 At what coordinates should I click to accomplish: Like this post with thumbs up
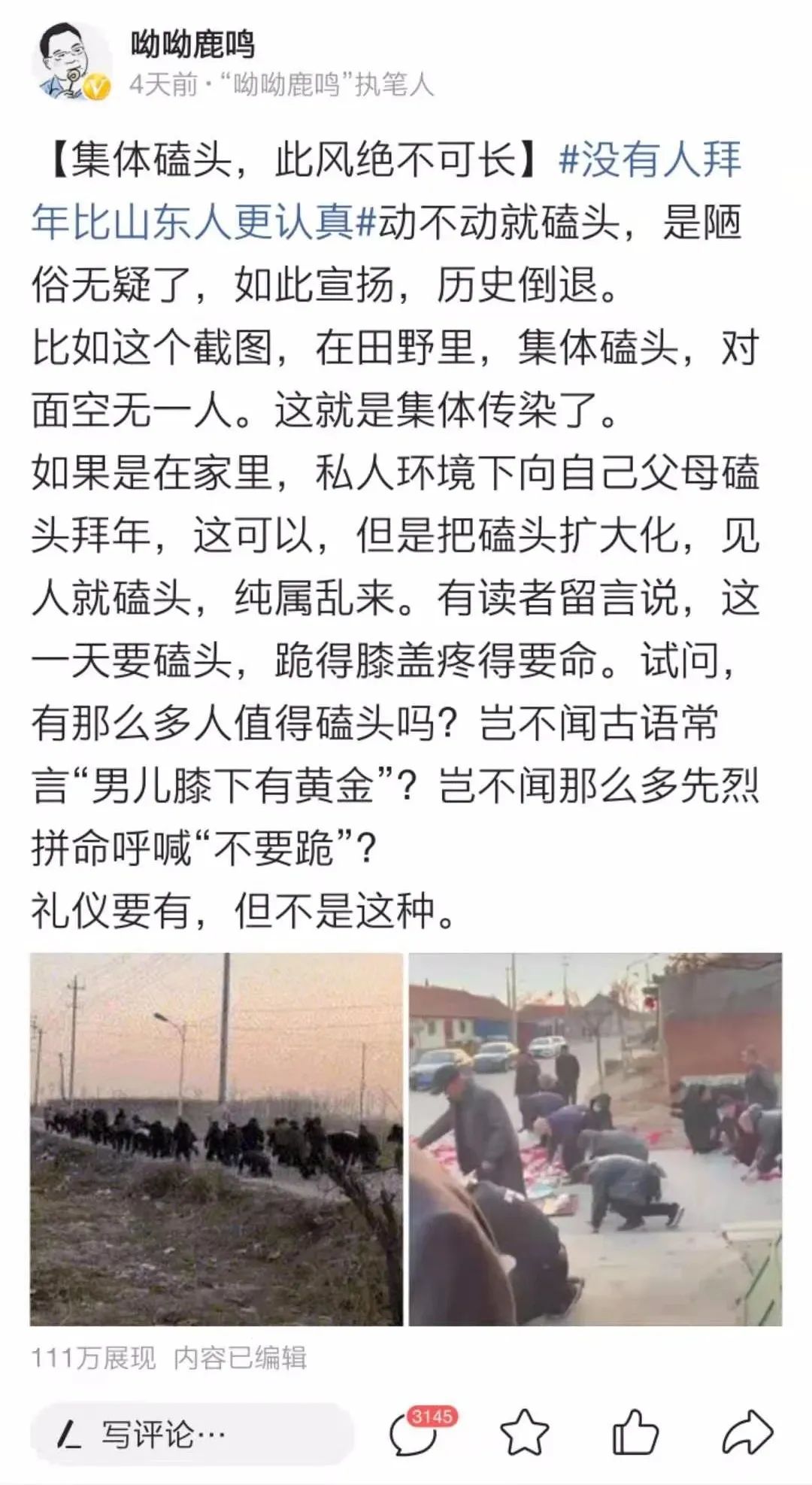[635, 1432]
